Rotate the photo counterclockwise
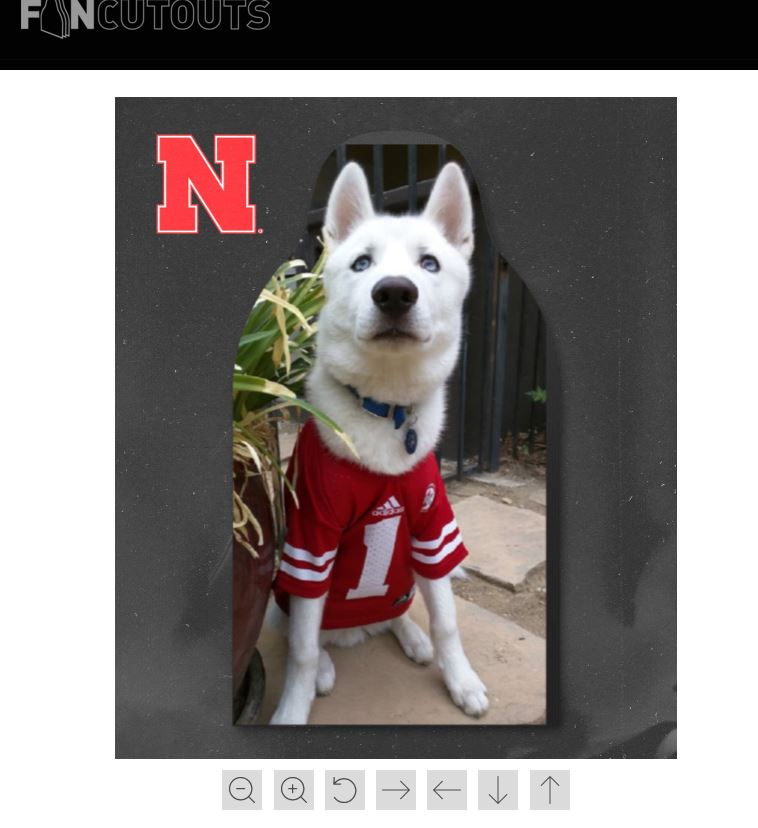The image size is (758, 828). pos(345,790)
